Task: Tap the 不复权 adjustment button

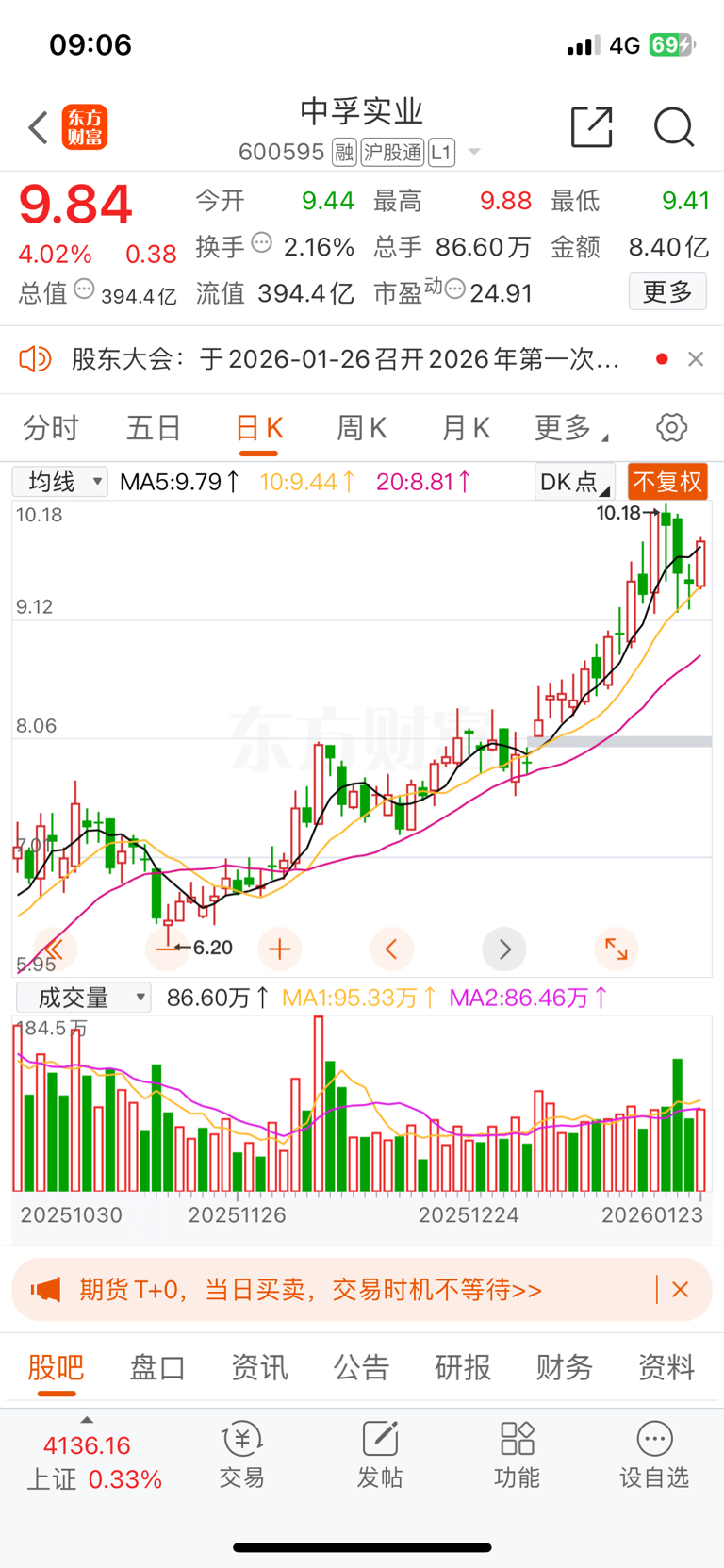Action: 667,482
